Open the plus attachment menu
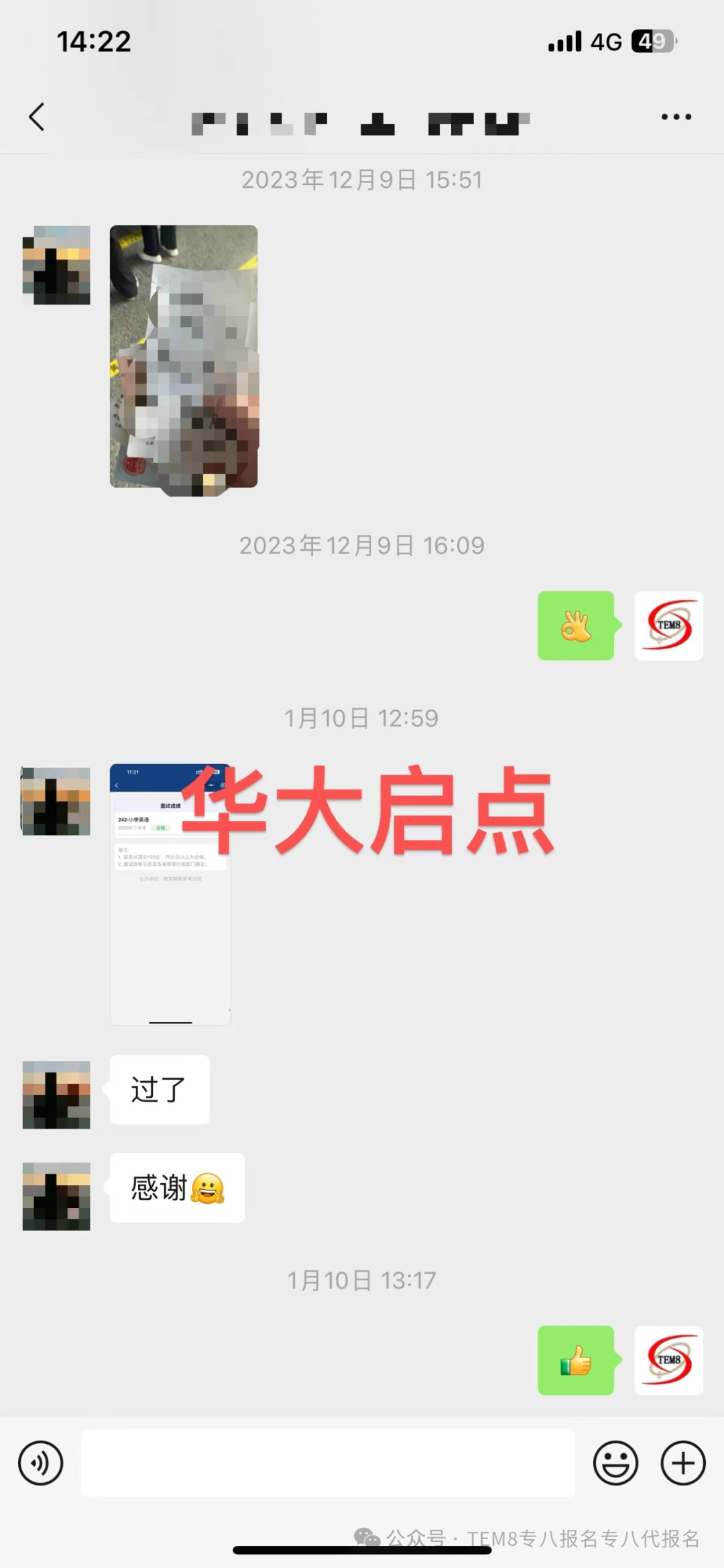The image size is (724, 1568). pos(683,1463)
